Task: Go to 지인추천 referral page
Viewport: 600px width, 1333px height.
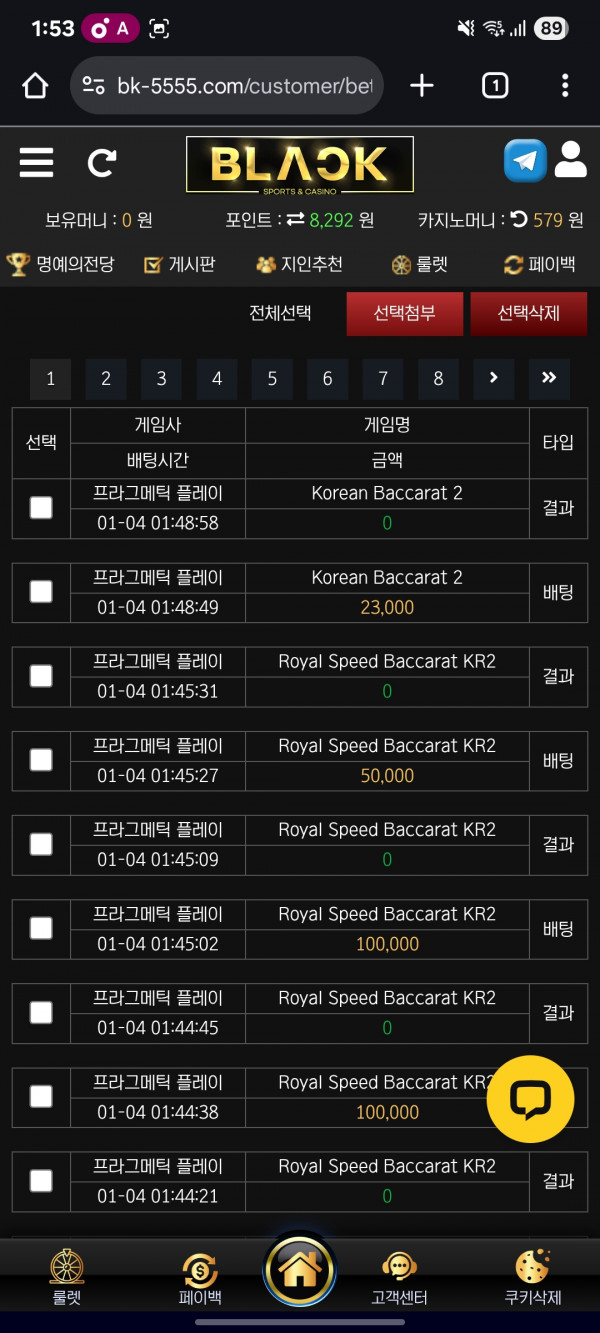Action: click(x=300, y=264)
